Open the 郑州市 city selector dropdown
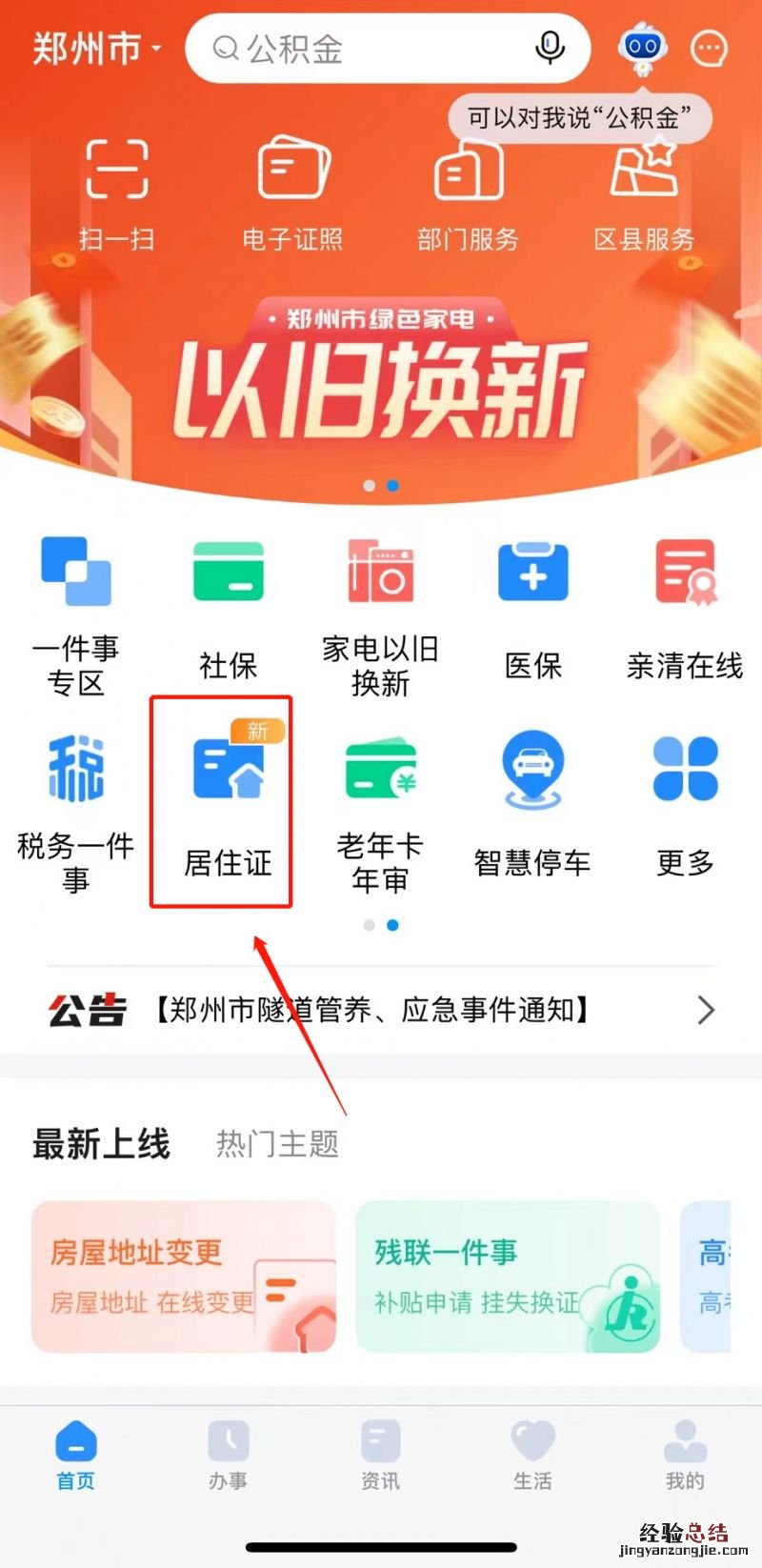 tap(96, 49)
